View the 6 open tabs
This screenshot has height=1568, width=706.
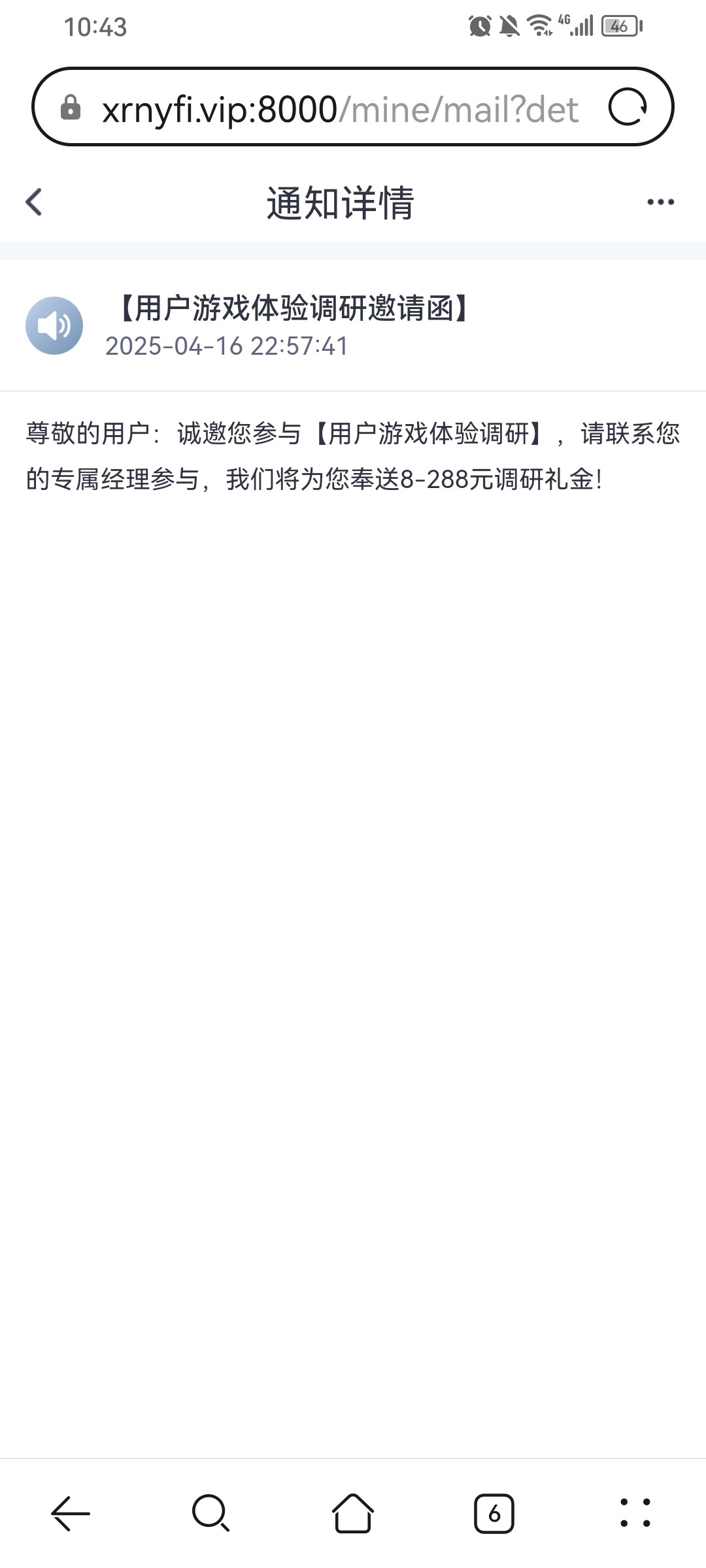tap(494, 1513)
